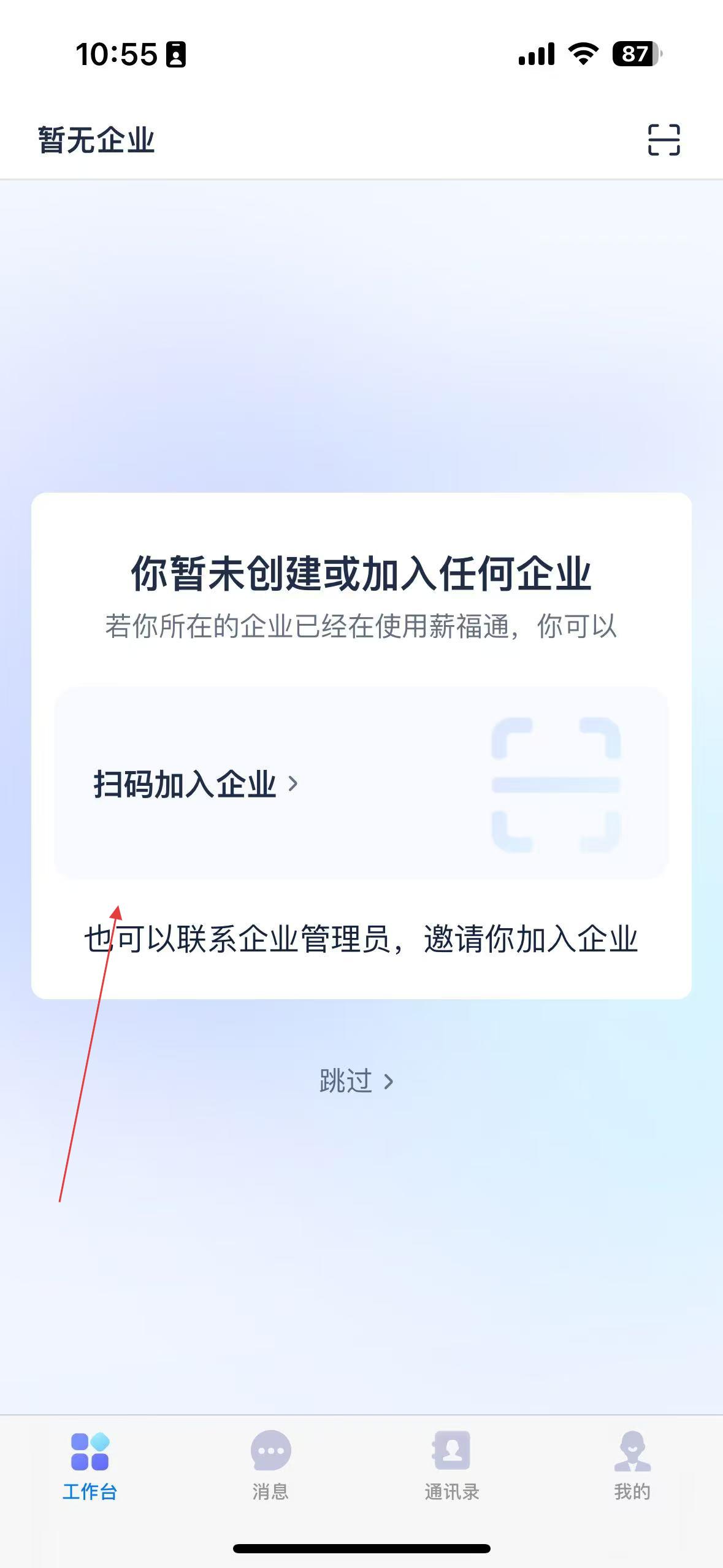Go to the 我的 tab

pyautogui.click(x=632, y=1466)
